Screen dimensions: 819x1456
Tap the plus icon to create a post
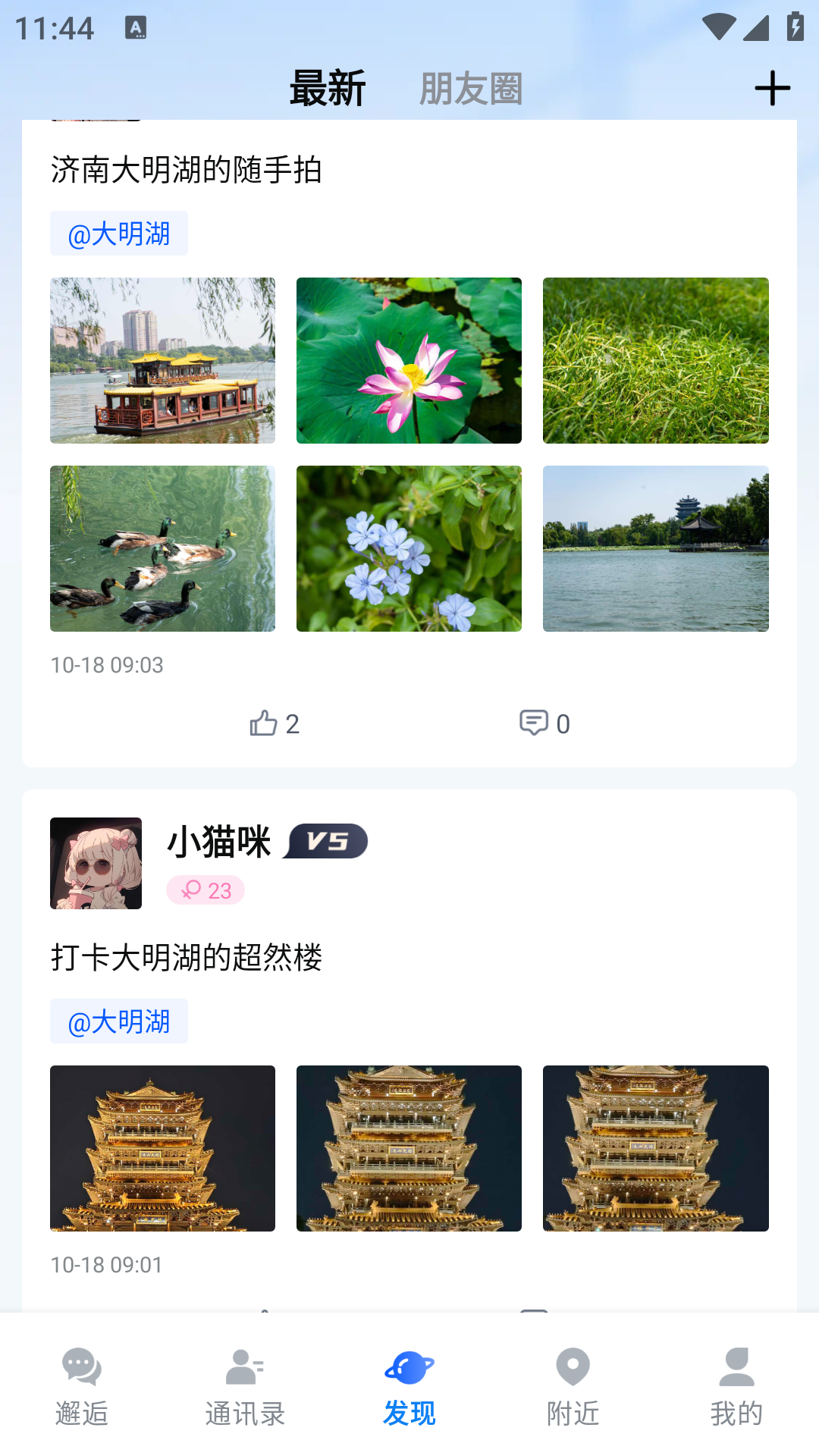772,88
